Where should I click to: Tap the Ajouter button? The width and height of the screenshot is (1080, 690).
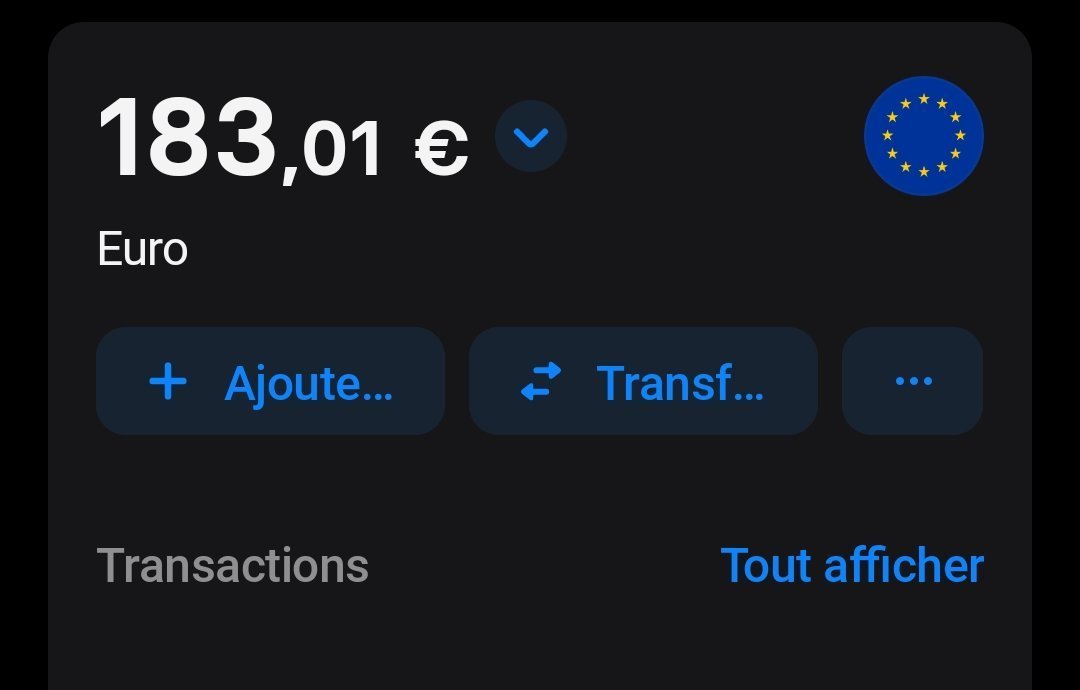[270, 381]
